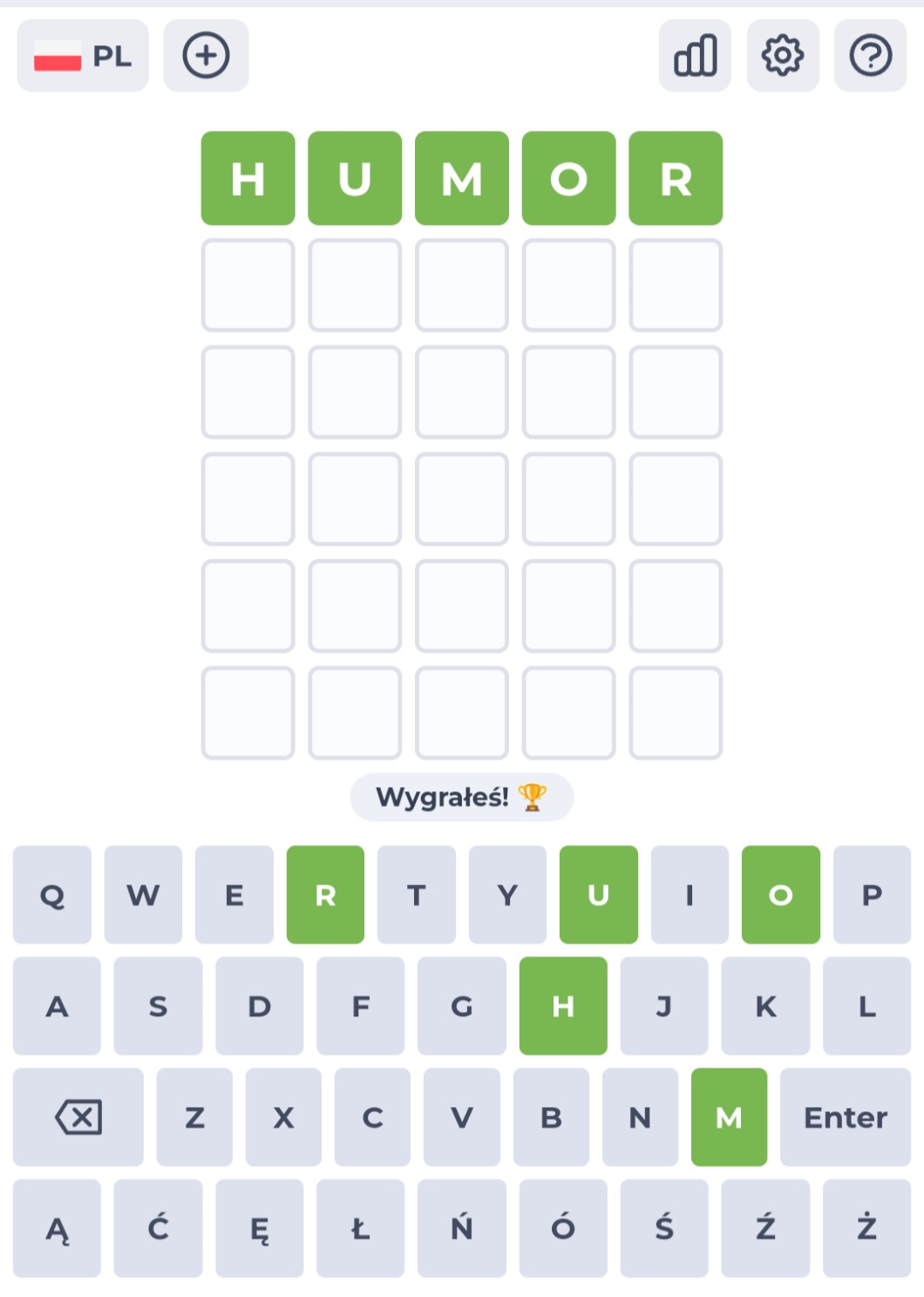
Task: Tap the green U key
Action: tap(598, 895)
